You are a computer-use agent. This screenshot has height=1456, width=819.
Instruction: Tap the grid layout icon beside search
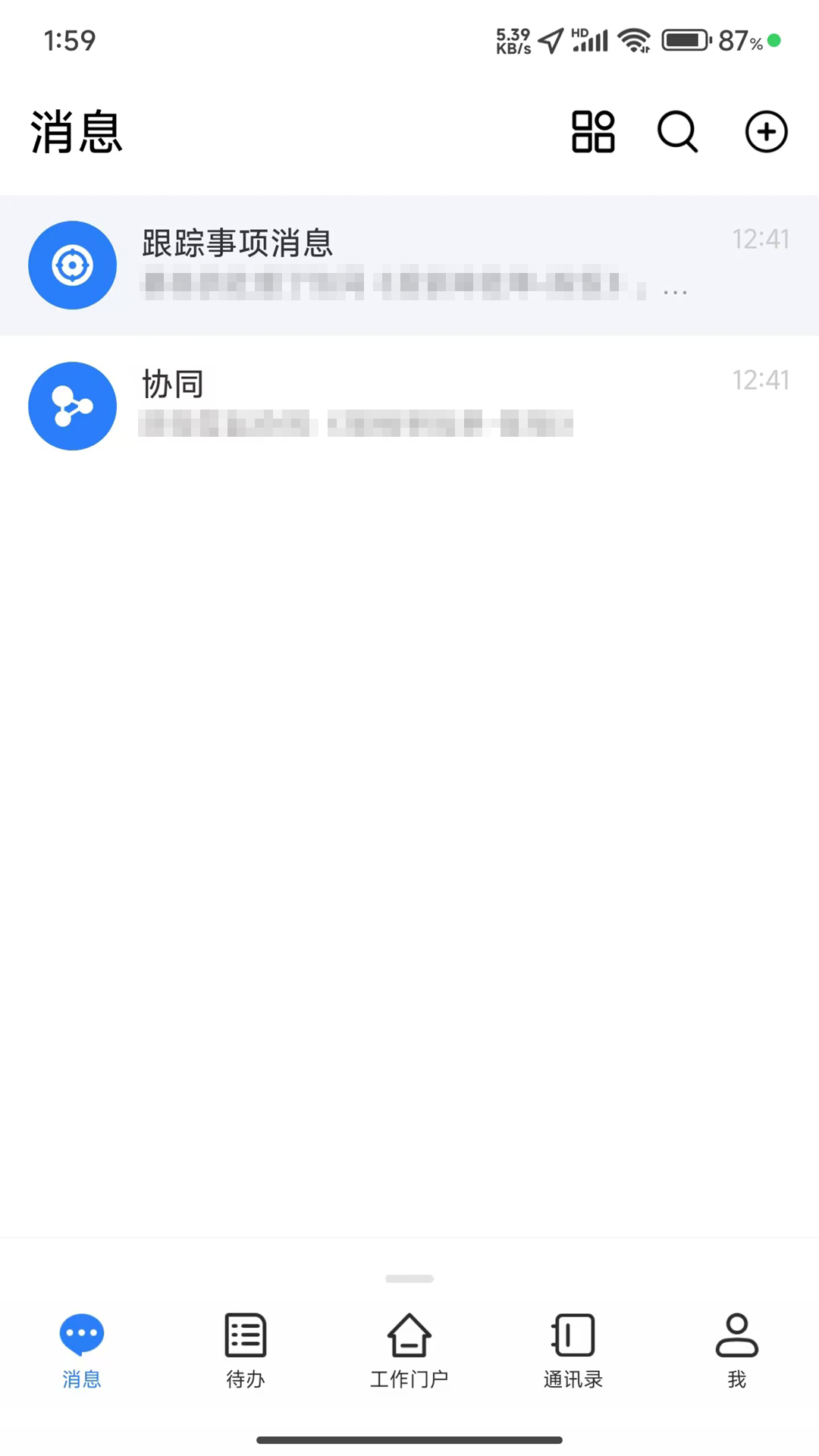(593, 132)
